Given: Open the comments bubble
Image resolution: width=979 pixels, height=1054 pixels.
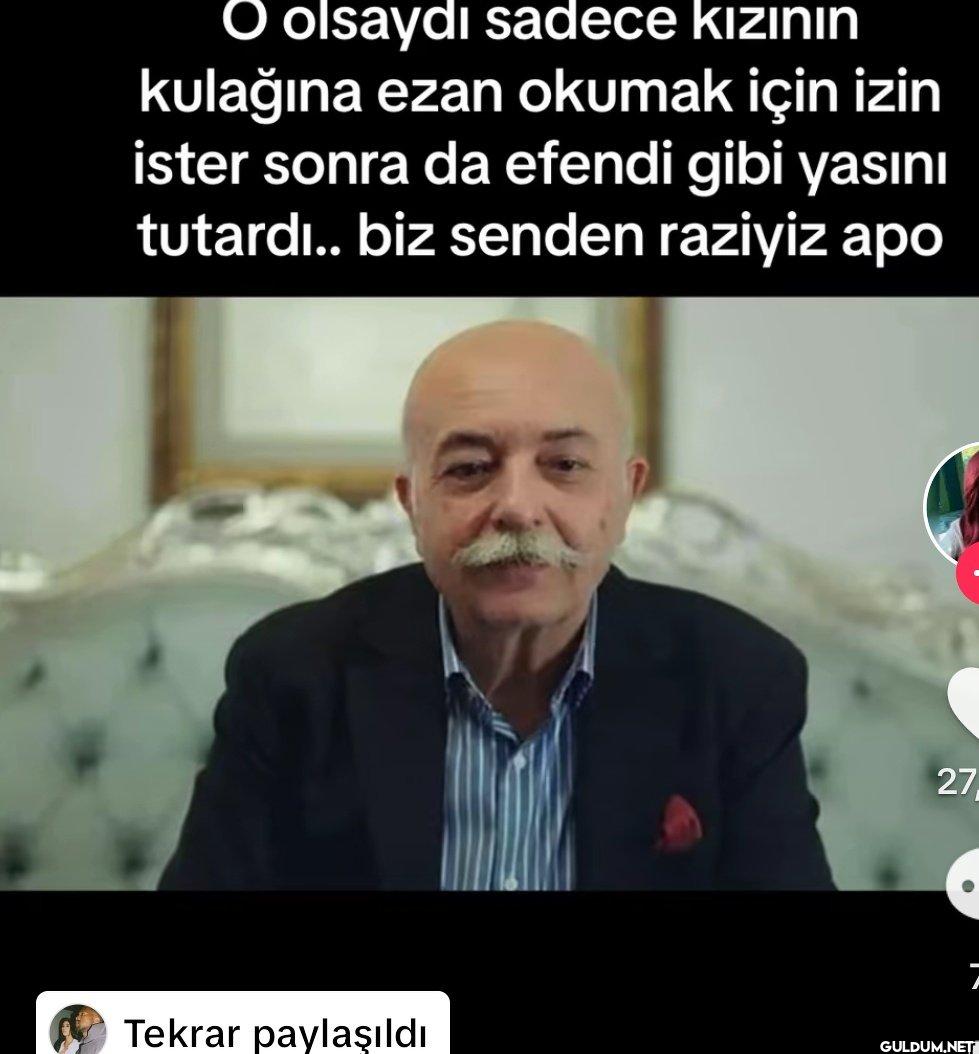Looking at the screenshot, I should (964, 884).
